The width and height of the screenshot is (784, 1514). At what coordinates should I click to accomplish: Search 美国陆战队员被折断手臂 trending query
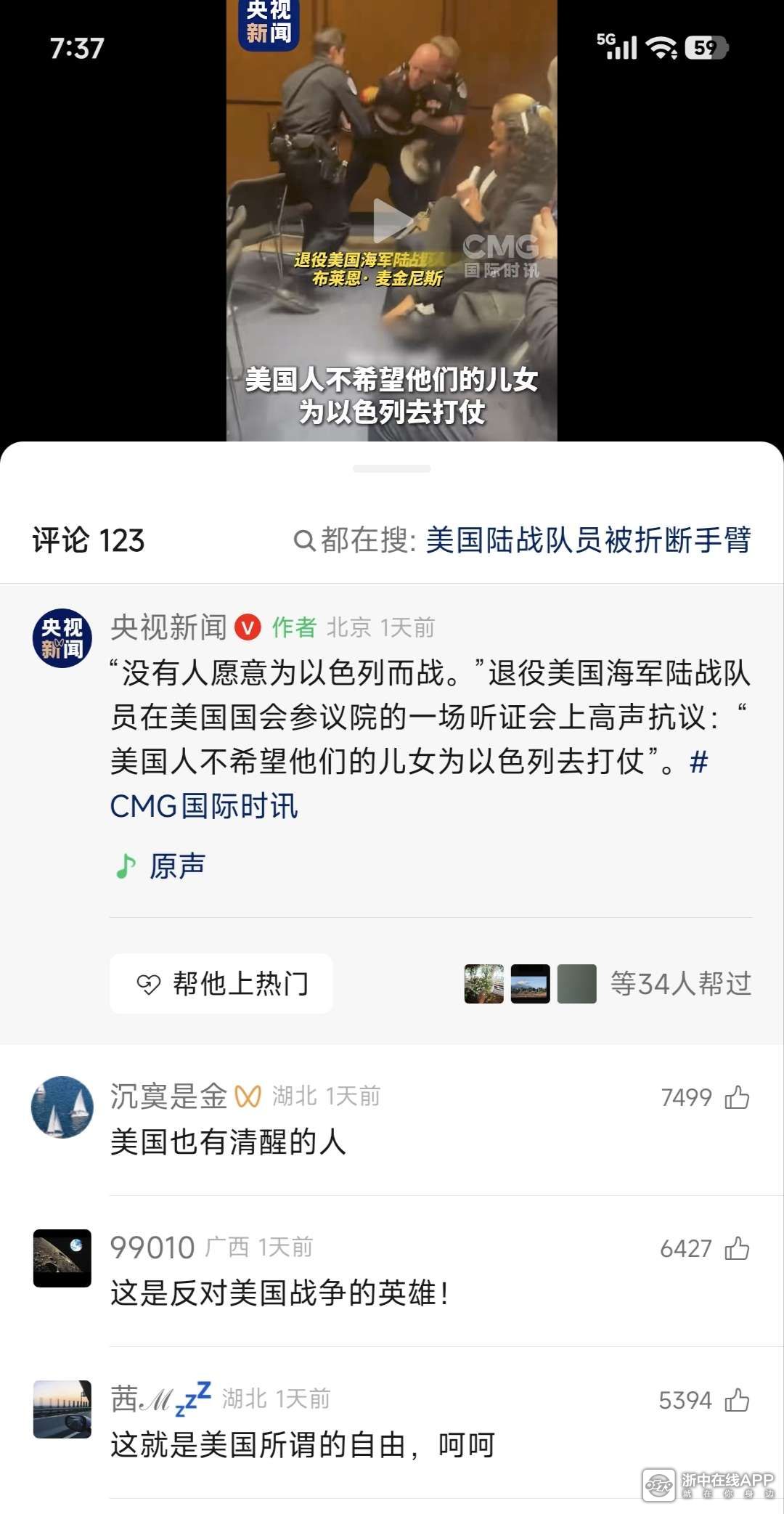coord(587,540)
